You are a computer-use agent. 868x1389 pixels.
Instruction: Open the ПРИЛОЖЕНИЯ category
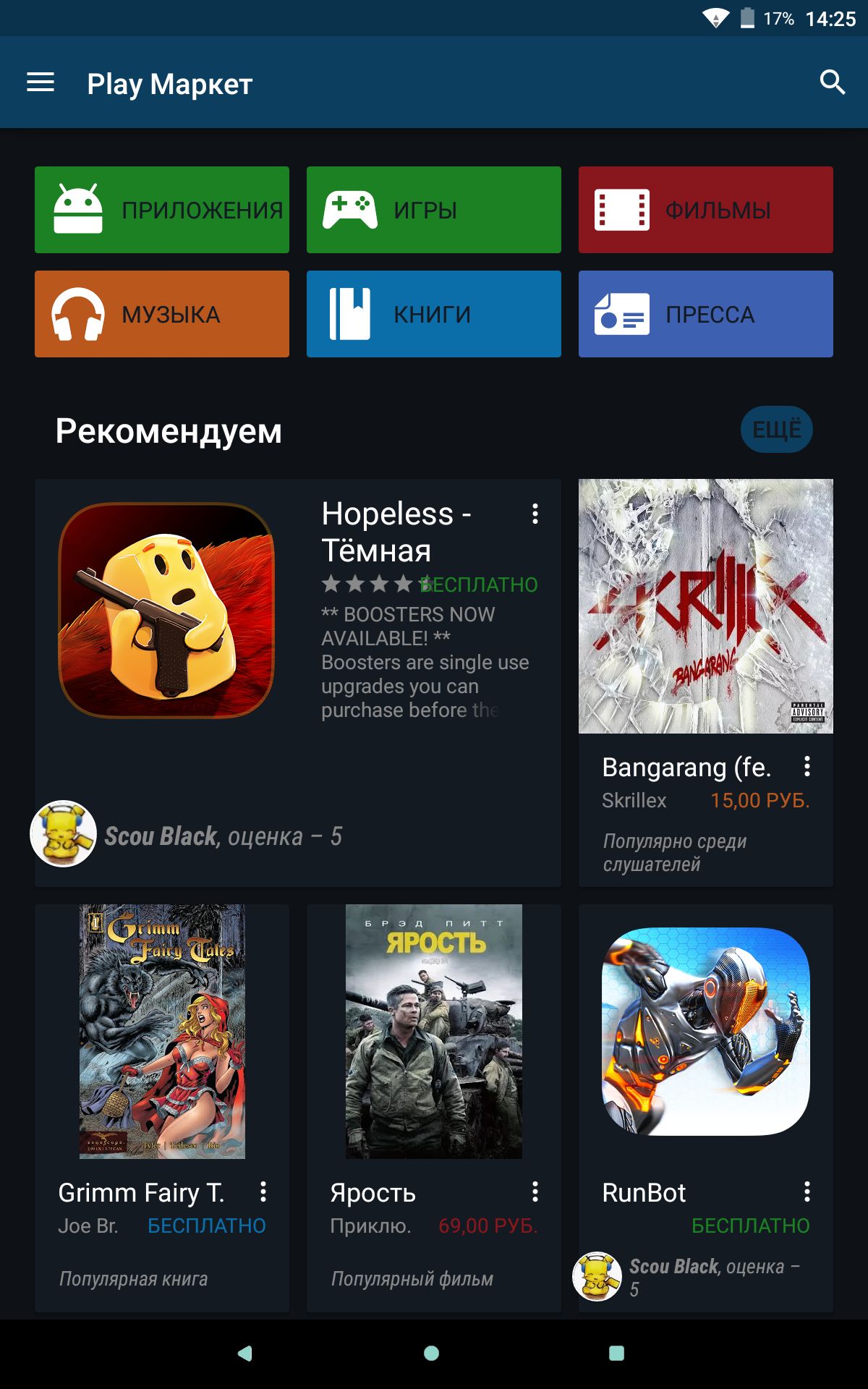coord(162,210)
